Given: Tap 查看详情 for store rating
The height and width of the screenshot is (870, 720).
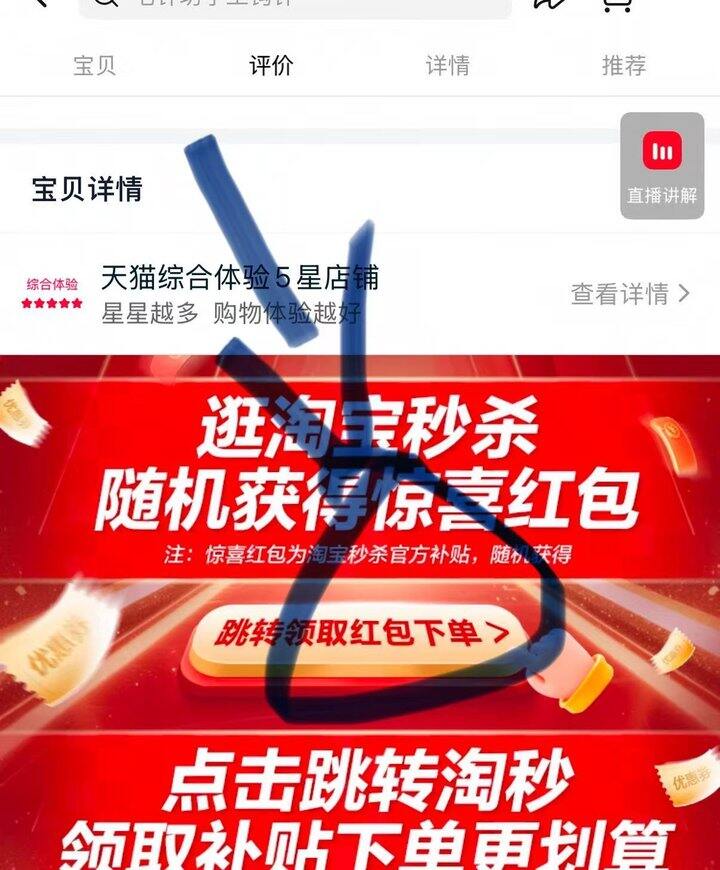Looking at the screenshot, I should pos(630,294).
